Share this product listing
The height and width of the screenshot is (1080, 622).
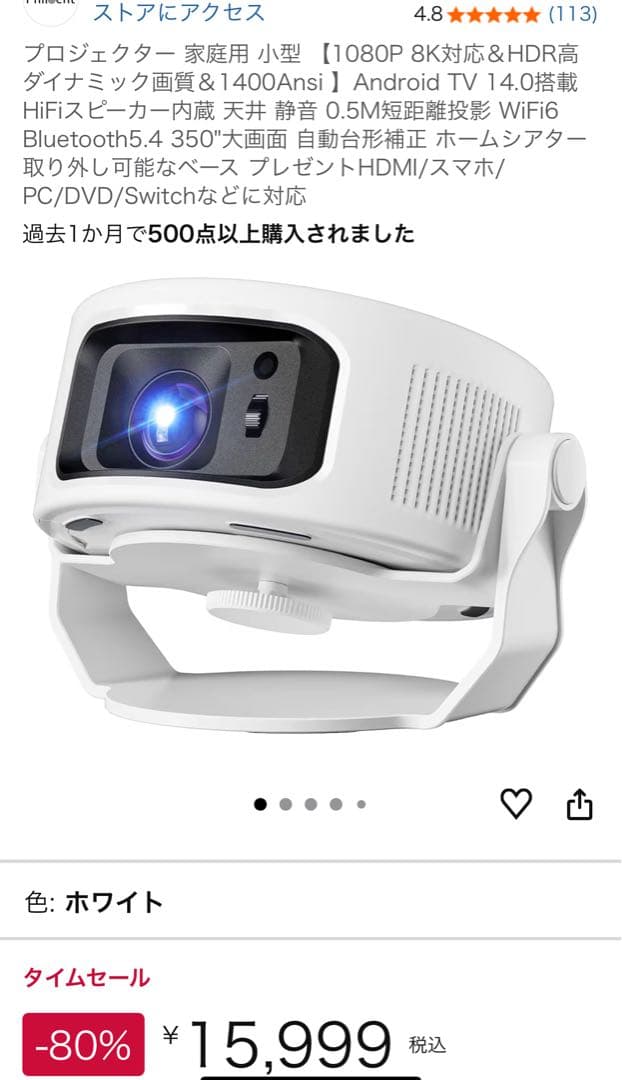580,804
